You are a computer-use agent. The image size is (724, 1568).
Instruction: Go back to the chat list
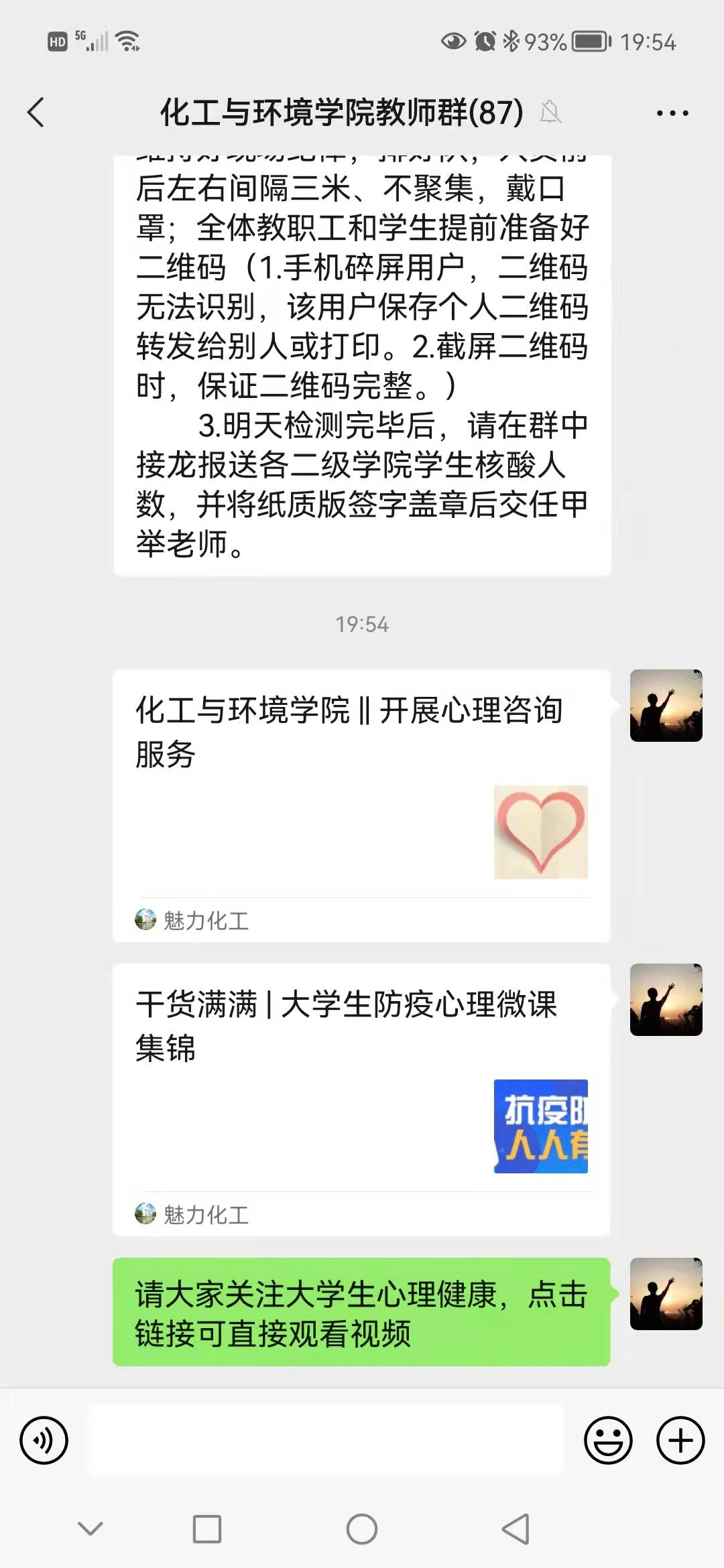click(x=36, y=112)
